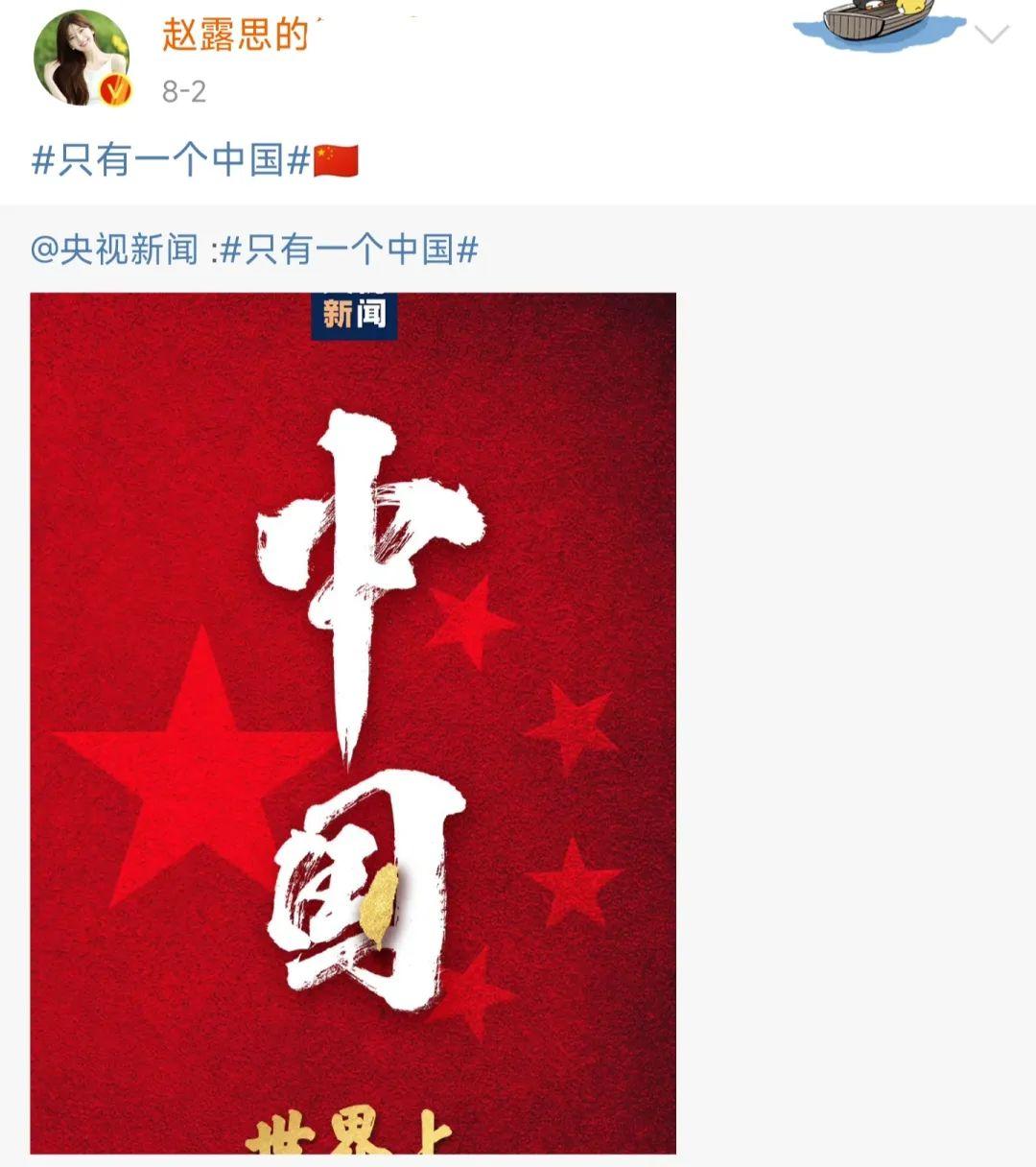Screen dimensions: 1036x1167
Task: Tap the China flag emoji in the post
Action: [x=335, y=159]
